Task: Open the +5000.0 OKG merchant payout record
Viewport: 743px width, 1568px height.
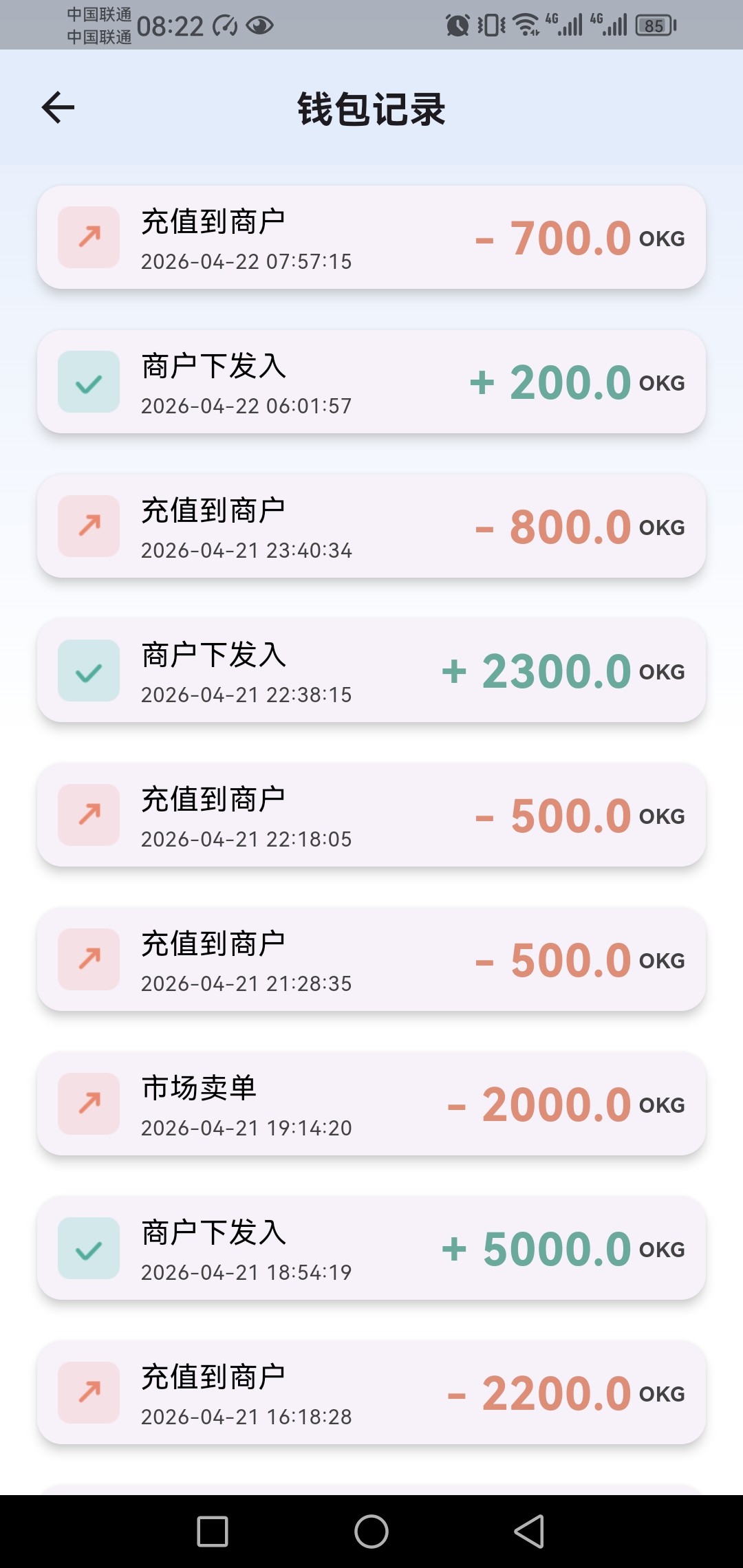Action: 371,1248
